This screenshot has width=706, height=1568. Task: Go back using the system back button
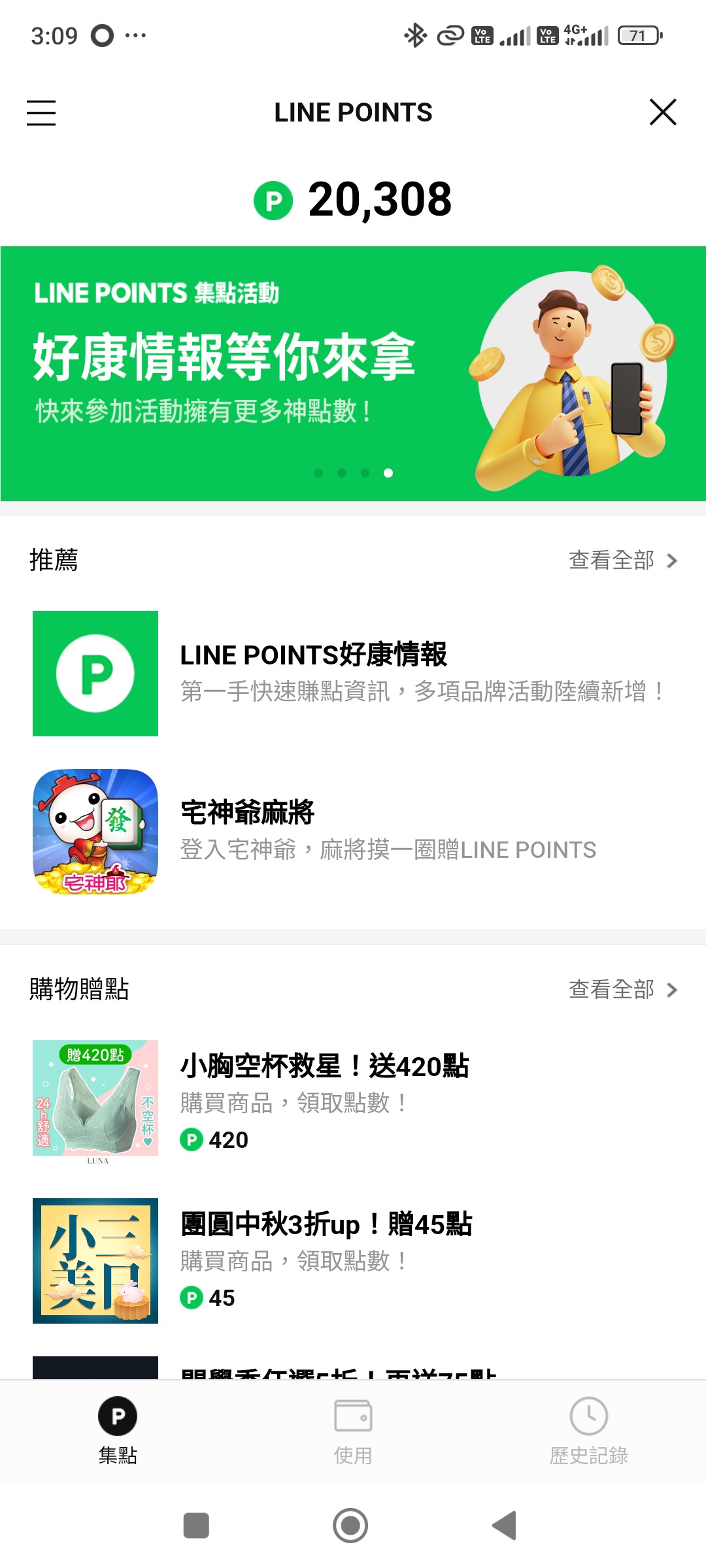point(505,1526)
